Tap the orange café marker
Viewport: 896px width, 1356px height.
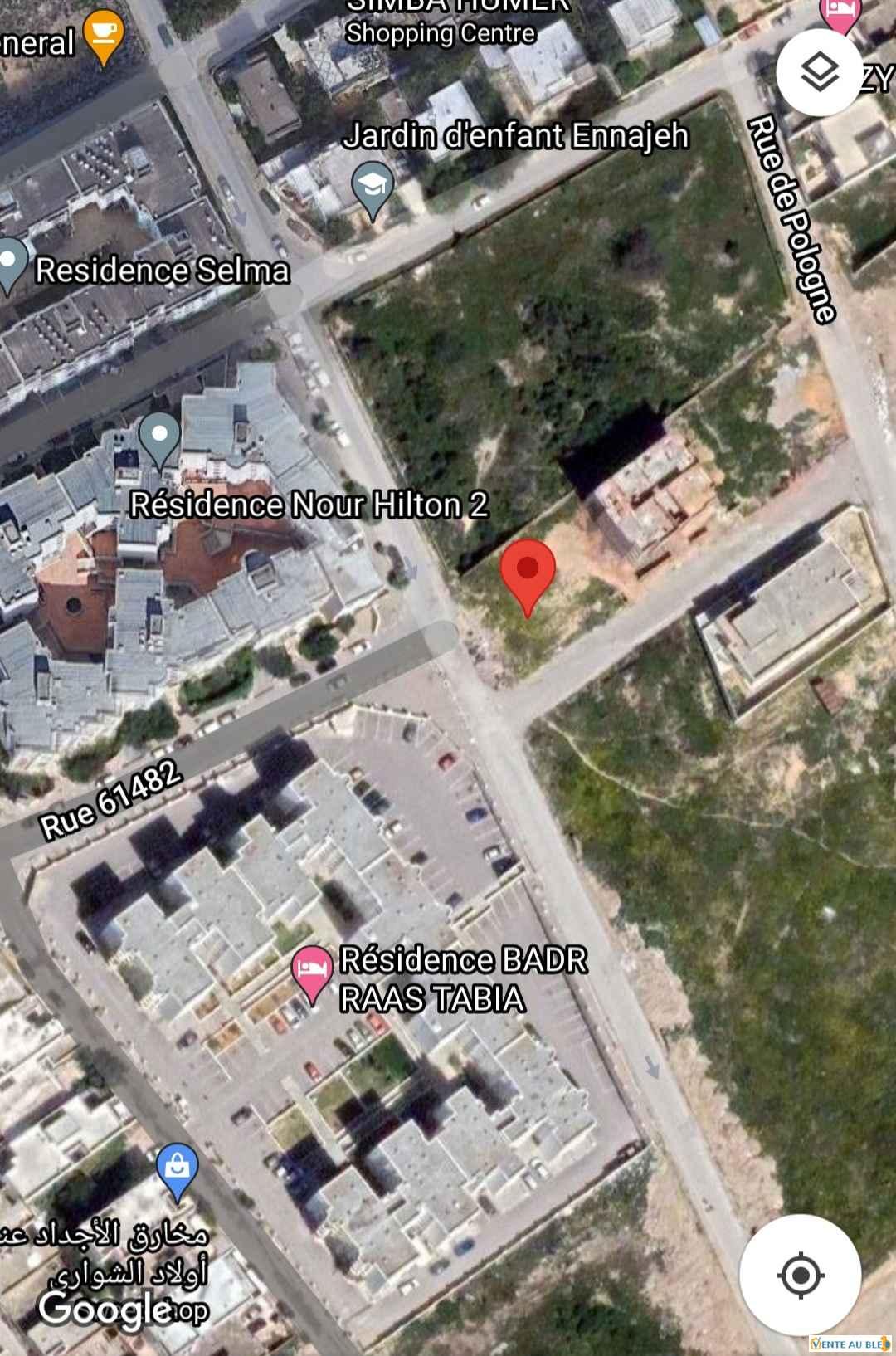(x=105, y=35)
